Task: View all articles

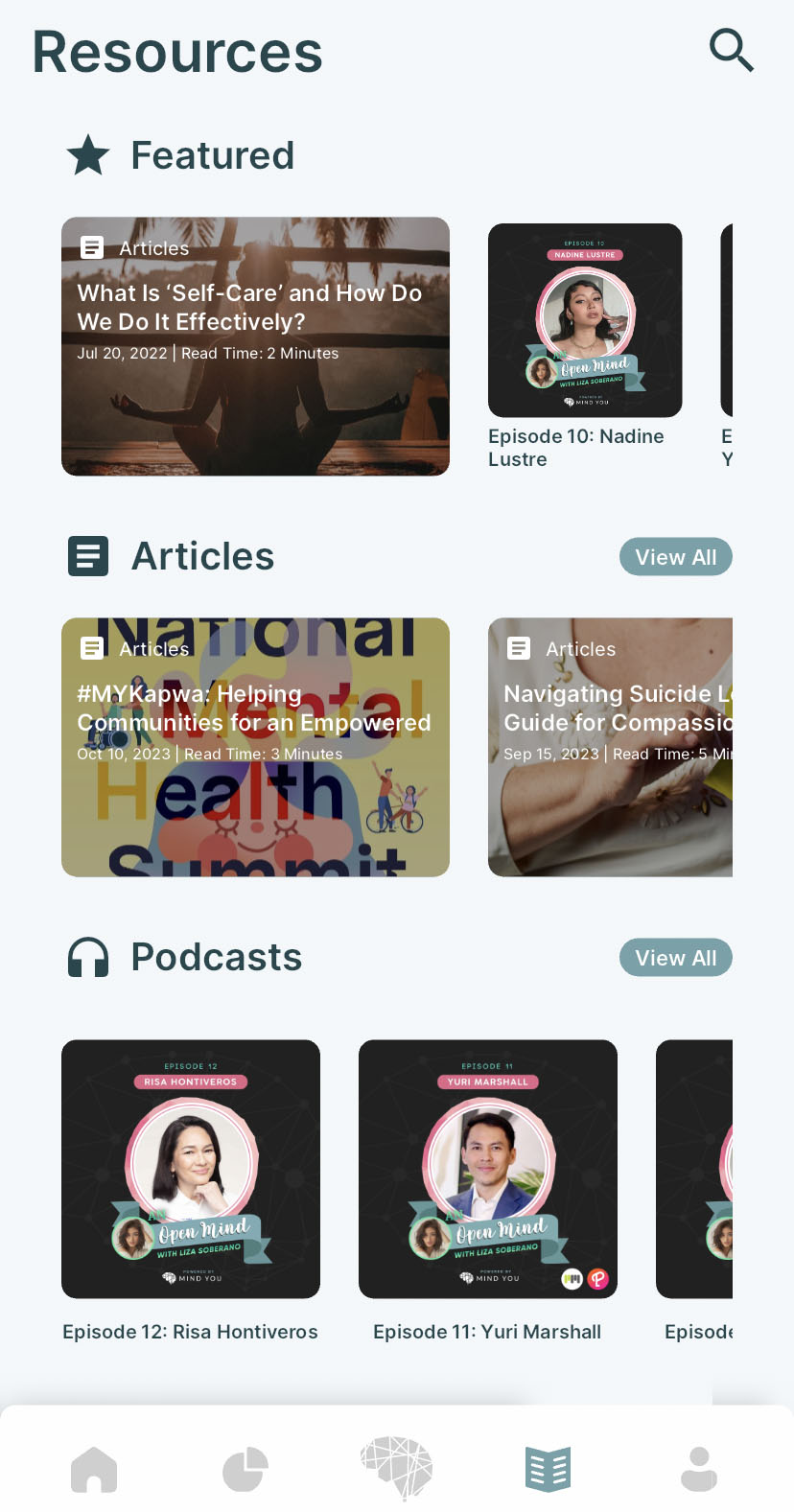Action: [675, 557]
